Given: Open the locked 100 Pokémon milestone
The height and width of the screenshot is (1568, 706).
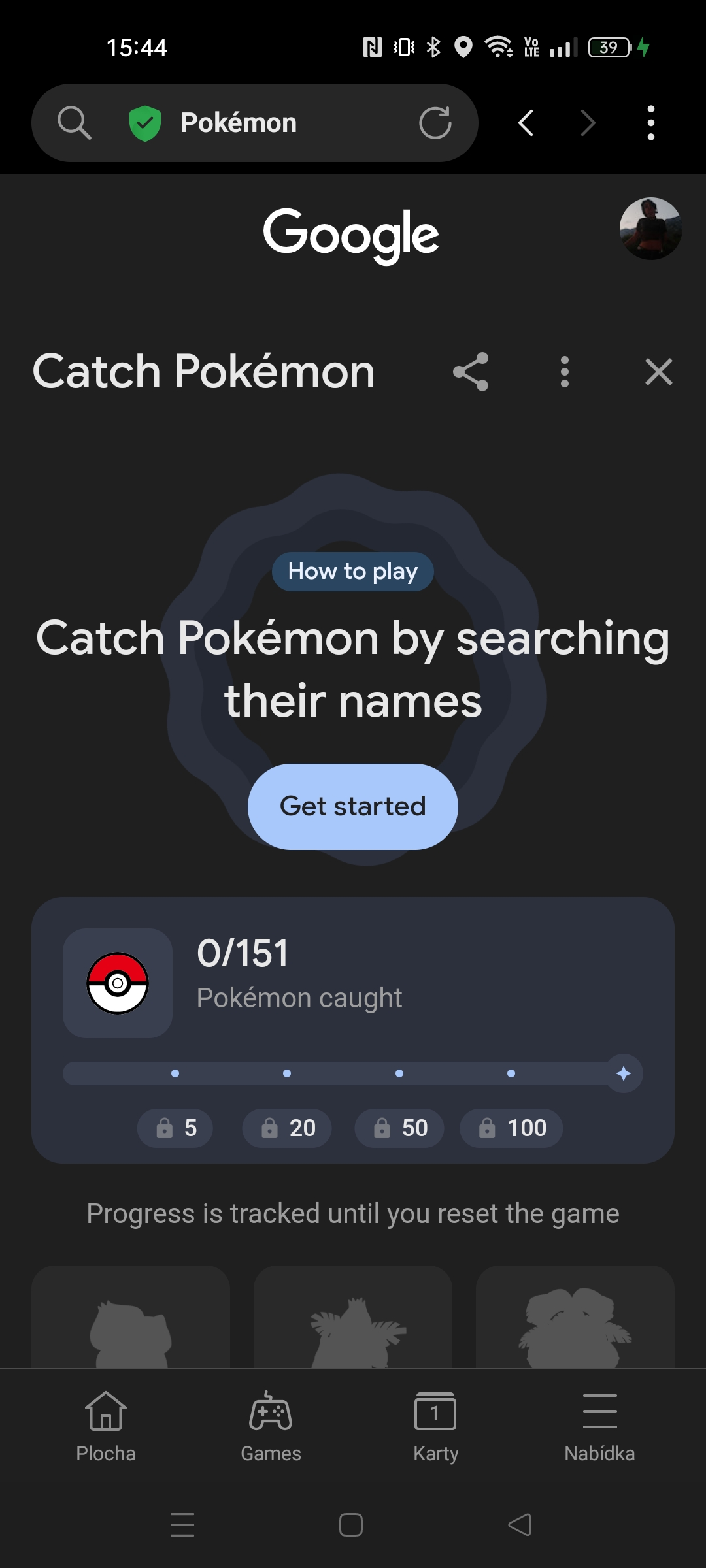Looking at the screenshot, I should coord(512,1128).
